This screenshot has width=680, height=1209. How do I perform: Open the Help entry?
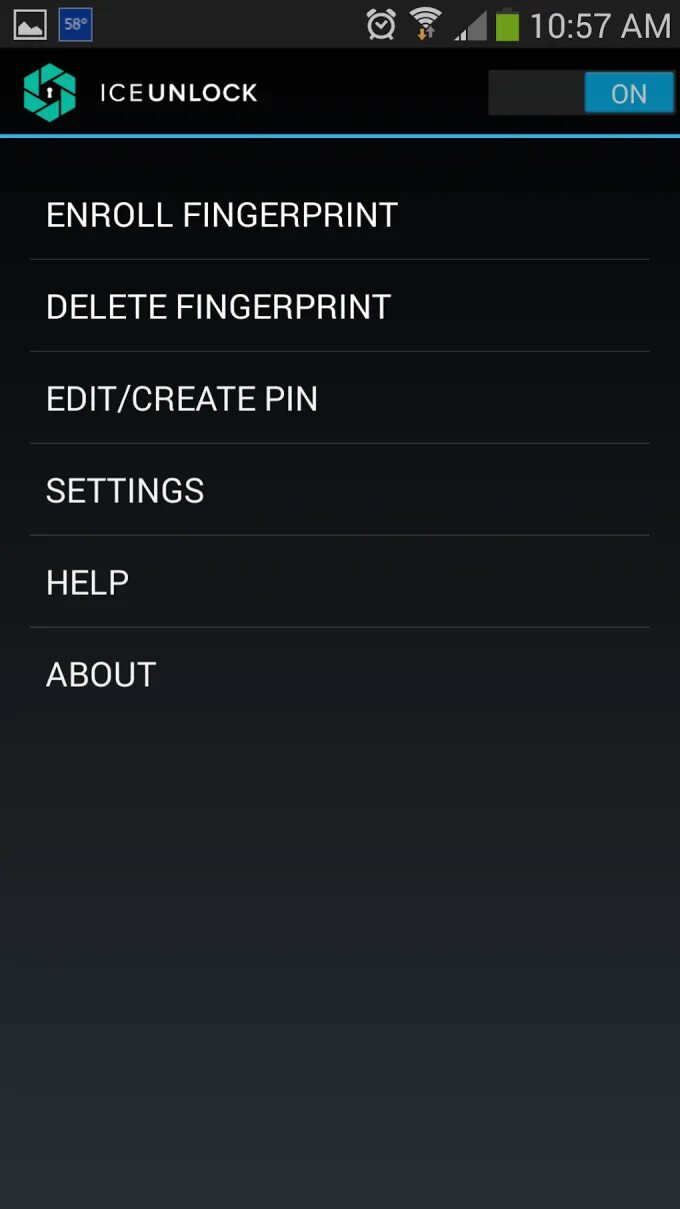click(340, 582)
